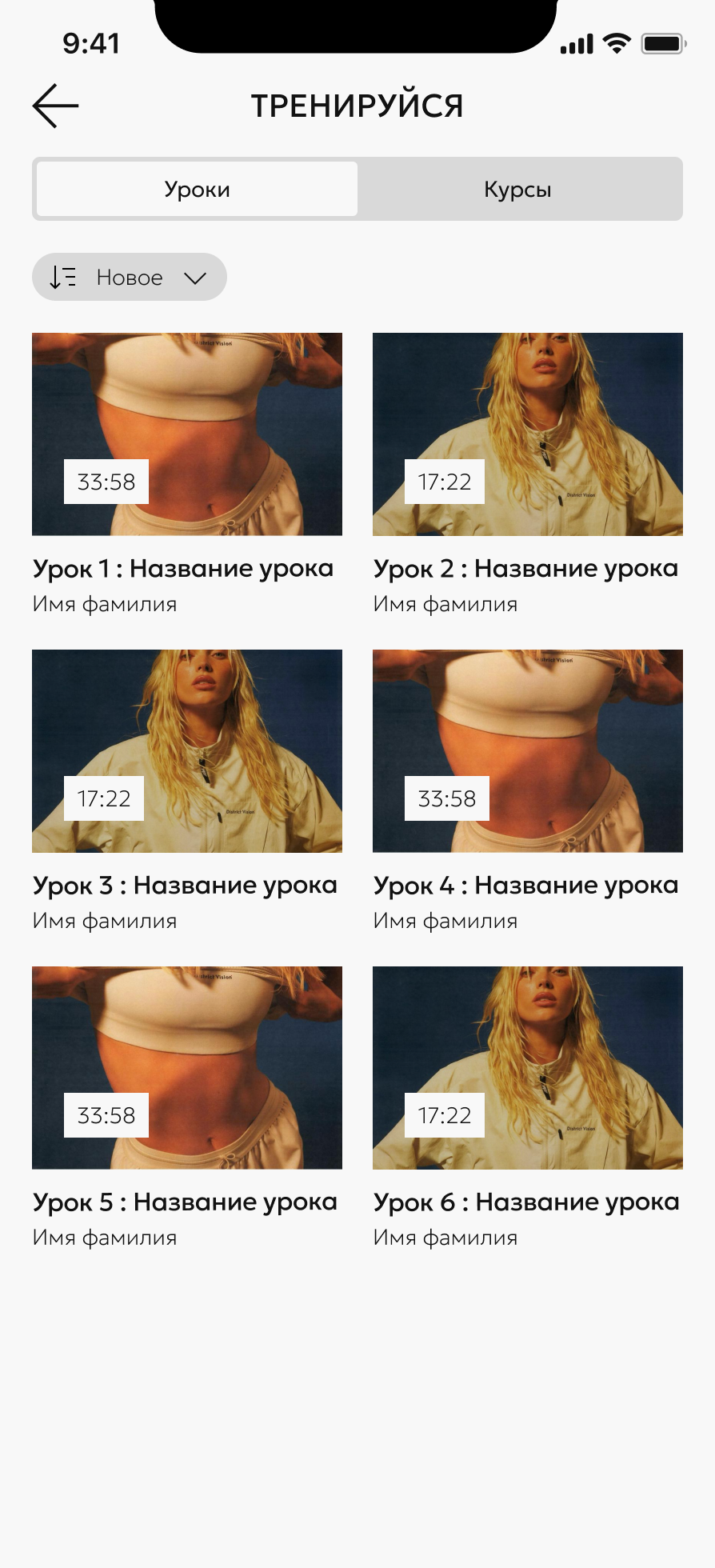
Task: Open the Урок 3 lesson card
Action: (187, 791)
